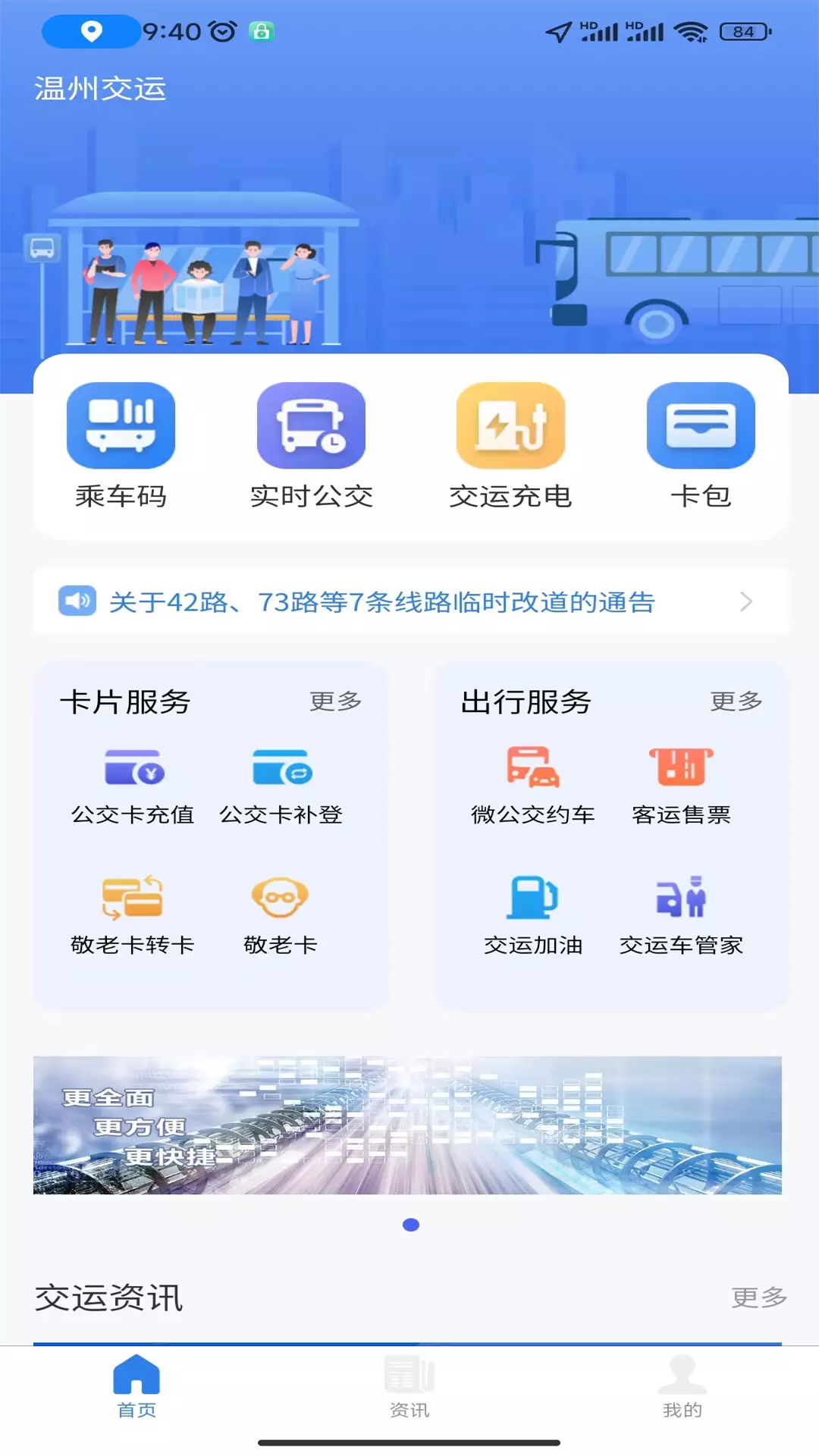
Task: Read the notice about 42路、73路 route changes
Action: [x=410, y=601]
